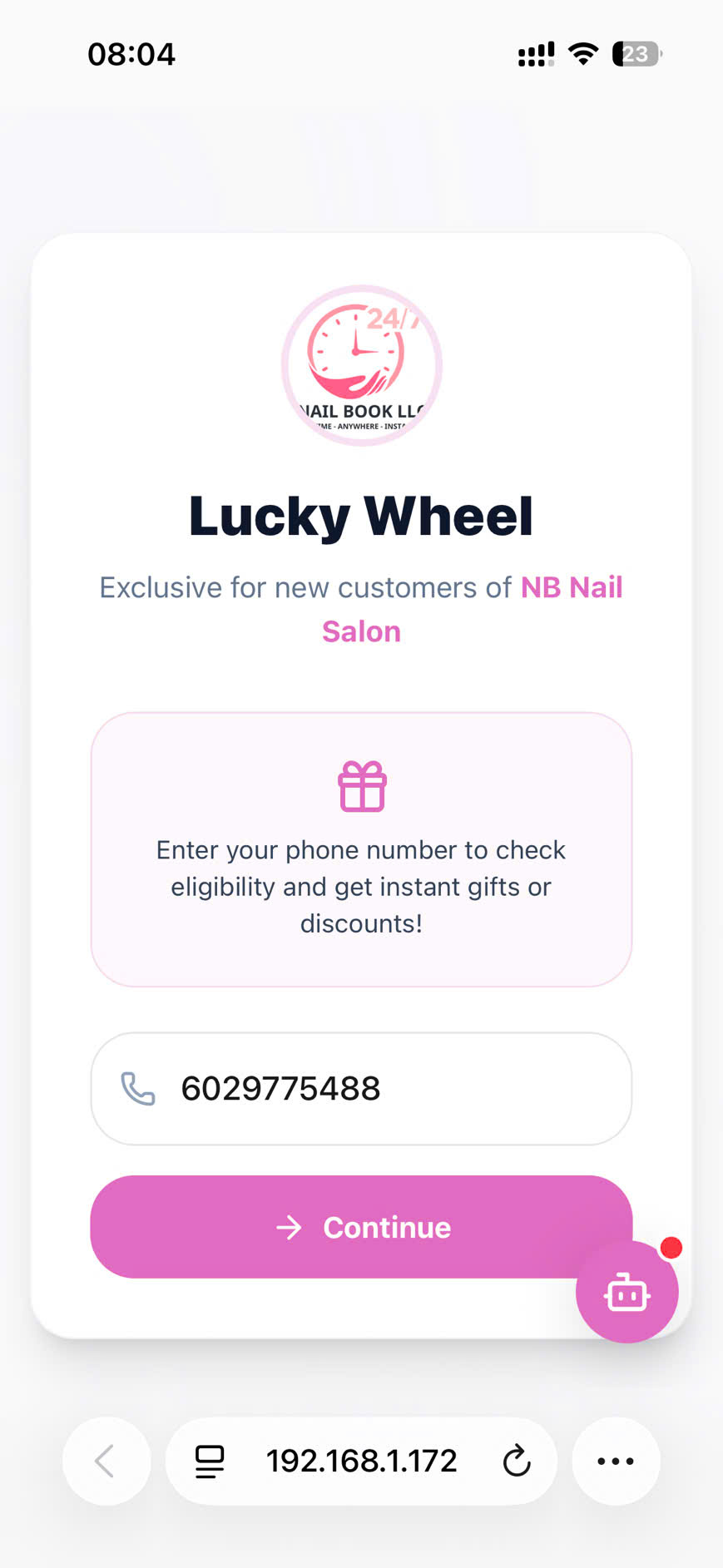Reload the page in the browser
Viewport: 723px width, 1568px height.
point(517,1461)
